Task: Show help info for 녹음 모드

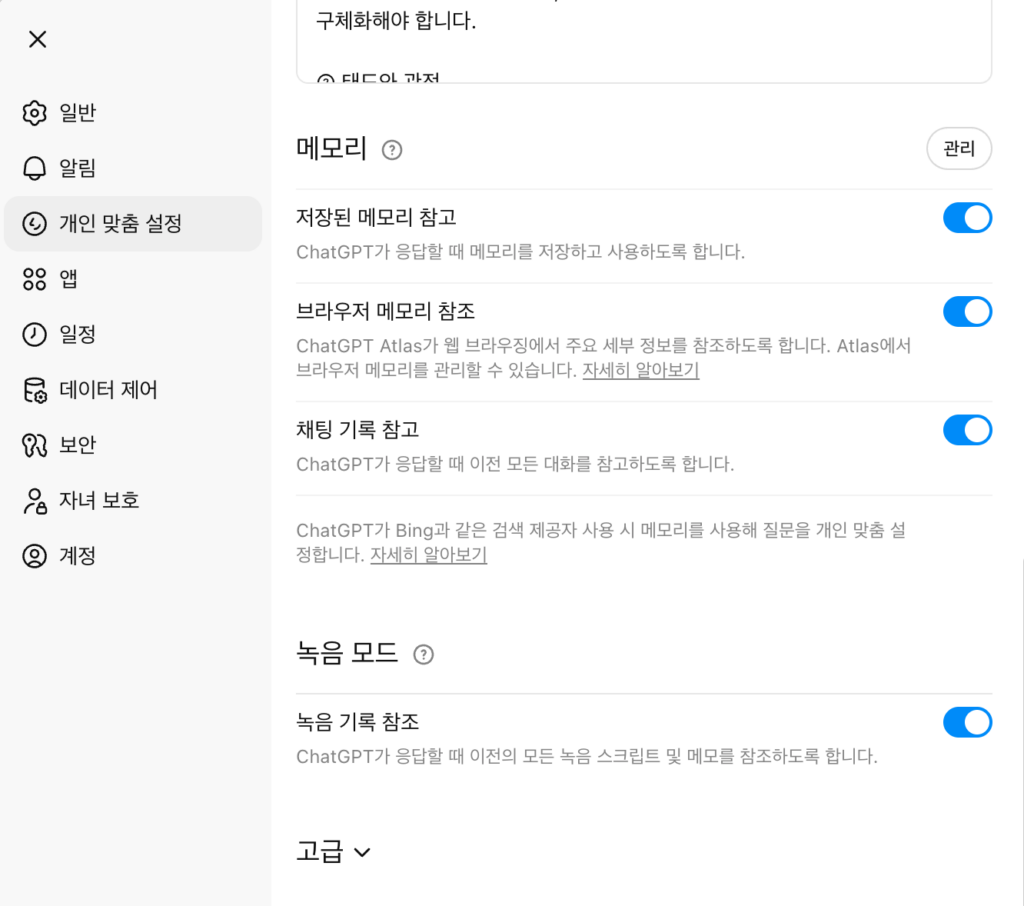Action: 424,655
